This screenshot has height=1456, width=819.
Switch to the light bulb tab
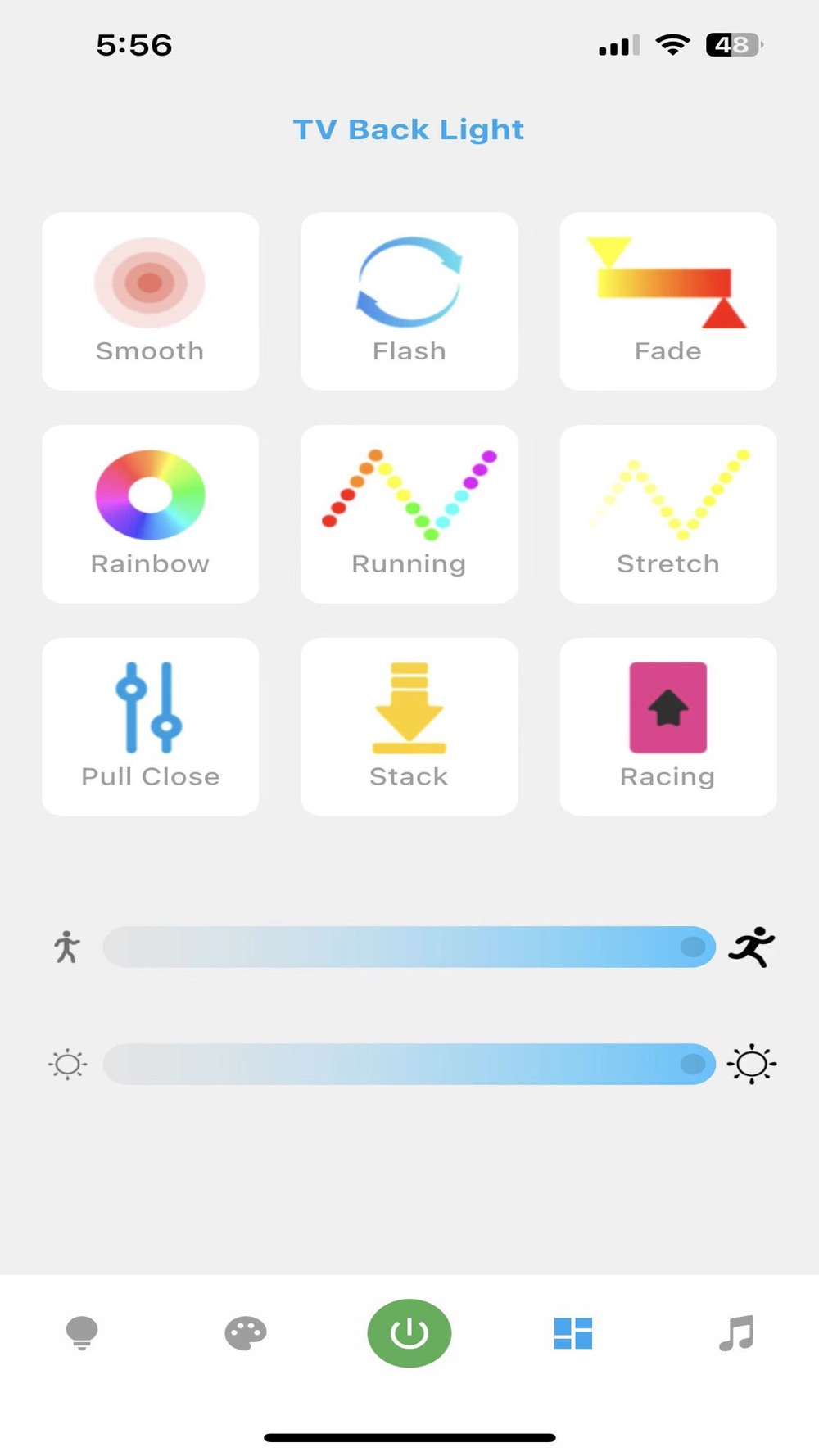[x=82, y=1333]
